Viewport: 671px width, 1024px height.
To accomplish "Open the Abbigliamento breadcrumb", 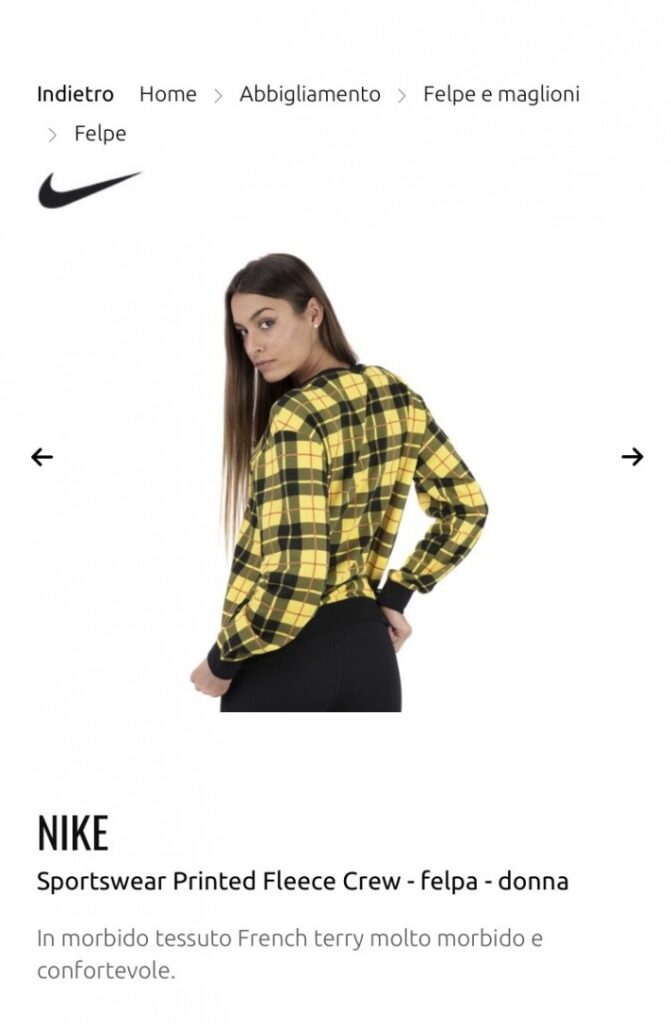I will point(309,94).
